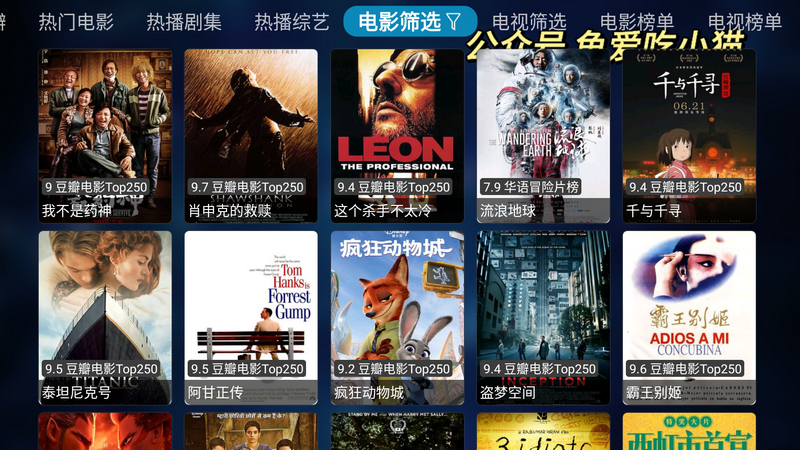Switch to the 热门电影 tab
Viewport: 800px width, 450px height.
(76, 22)
